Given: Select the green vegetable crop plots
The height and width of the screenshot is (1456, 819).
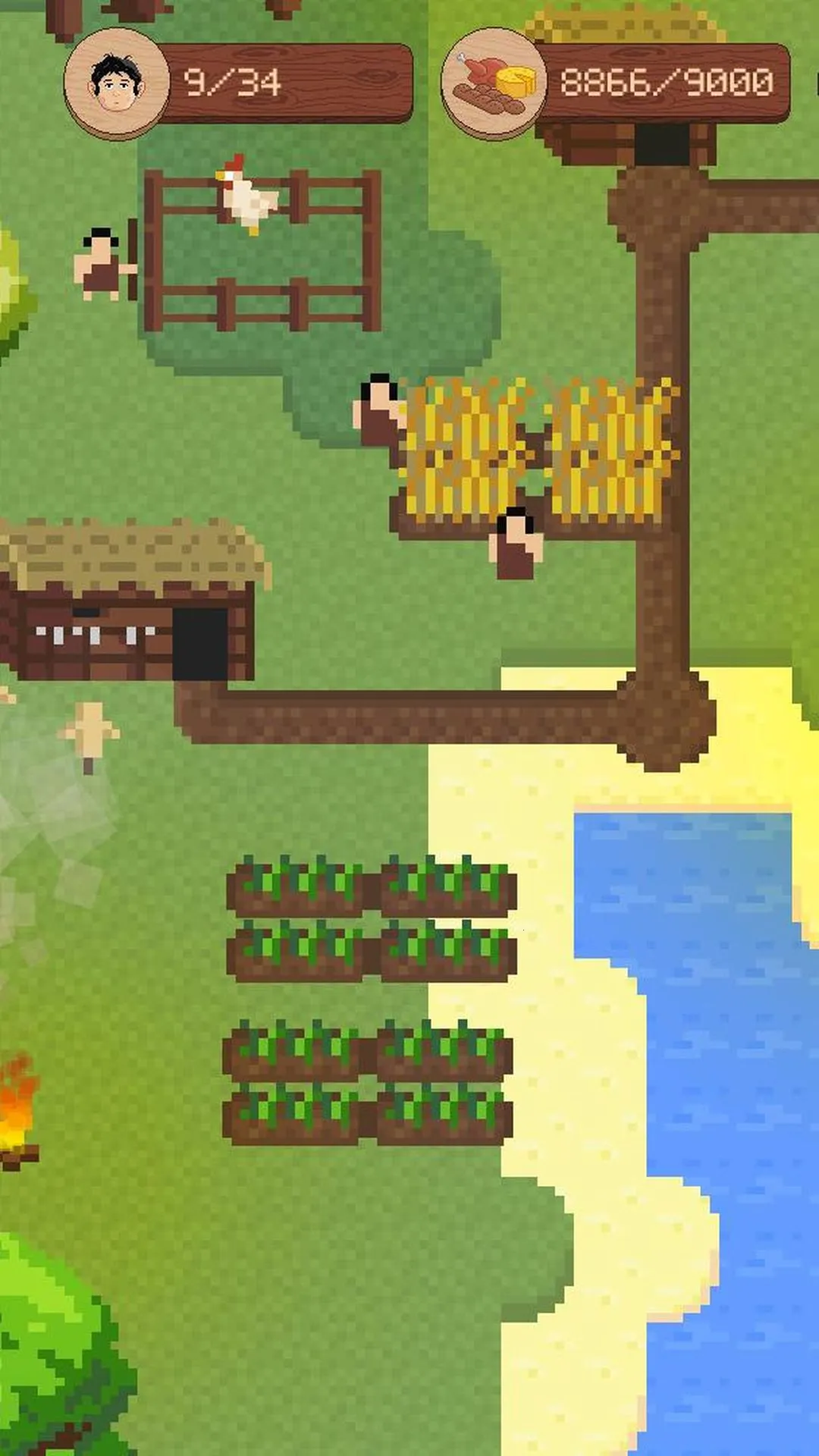Looking at the screenshot, I should [369, 1001].
